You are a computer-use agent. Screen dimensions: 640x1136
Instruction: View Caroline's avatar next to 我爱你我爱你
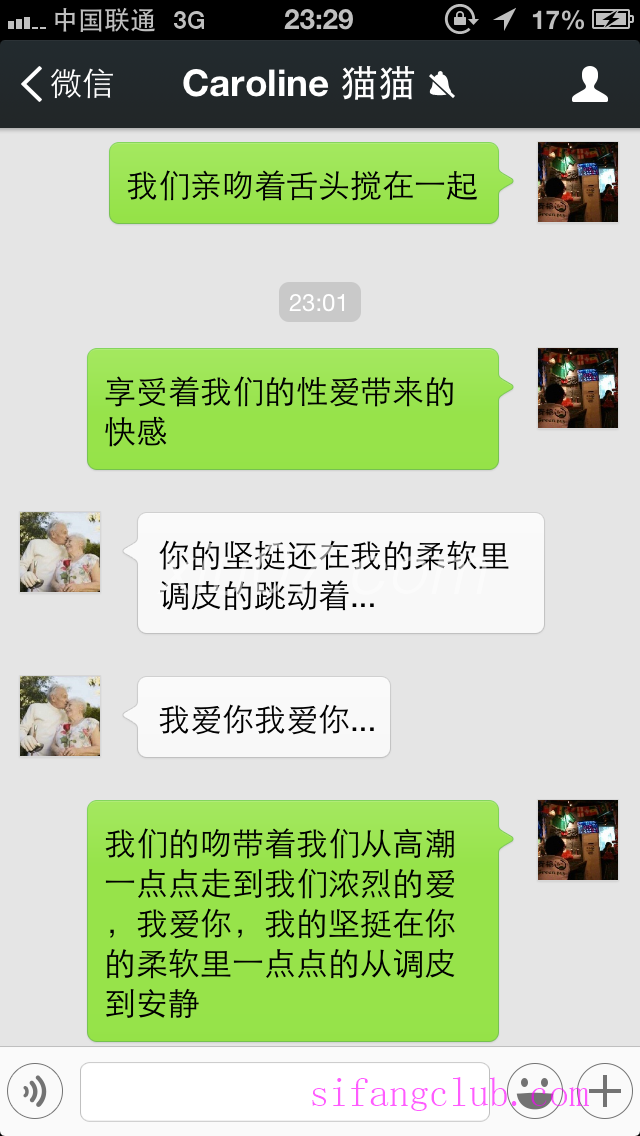coord(60,716)
